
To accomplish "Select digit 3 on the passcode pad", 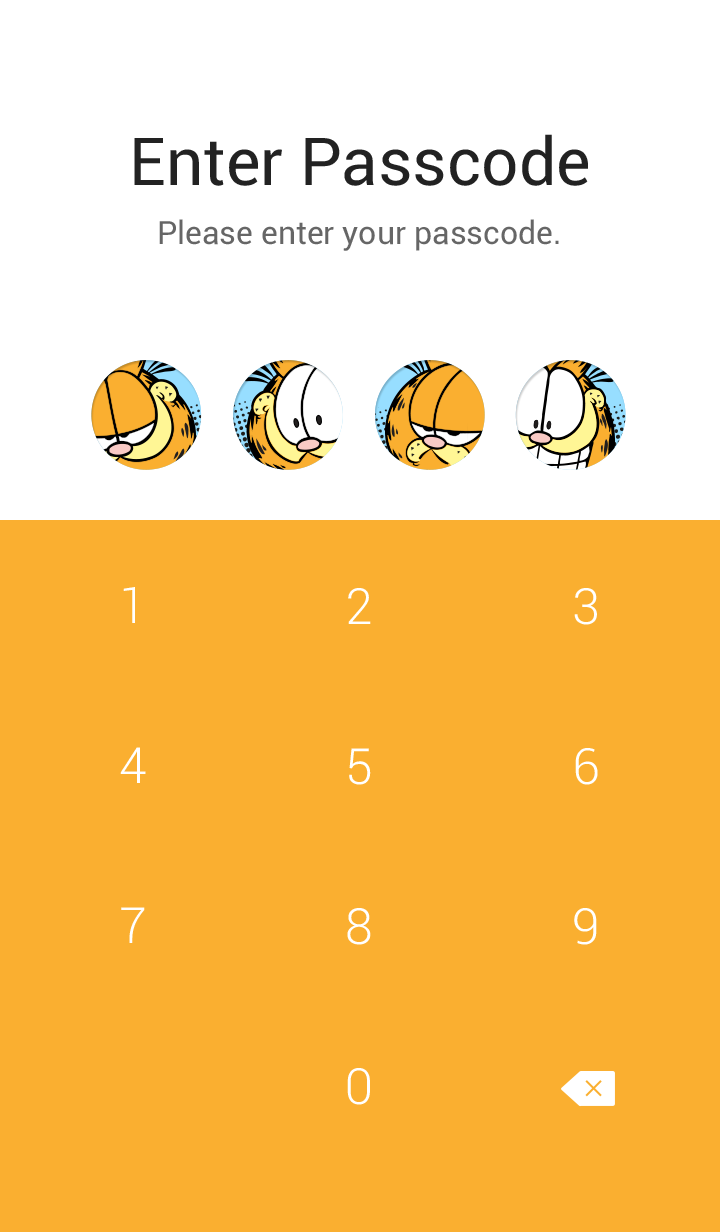I will [x=586, y=606].
